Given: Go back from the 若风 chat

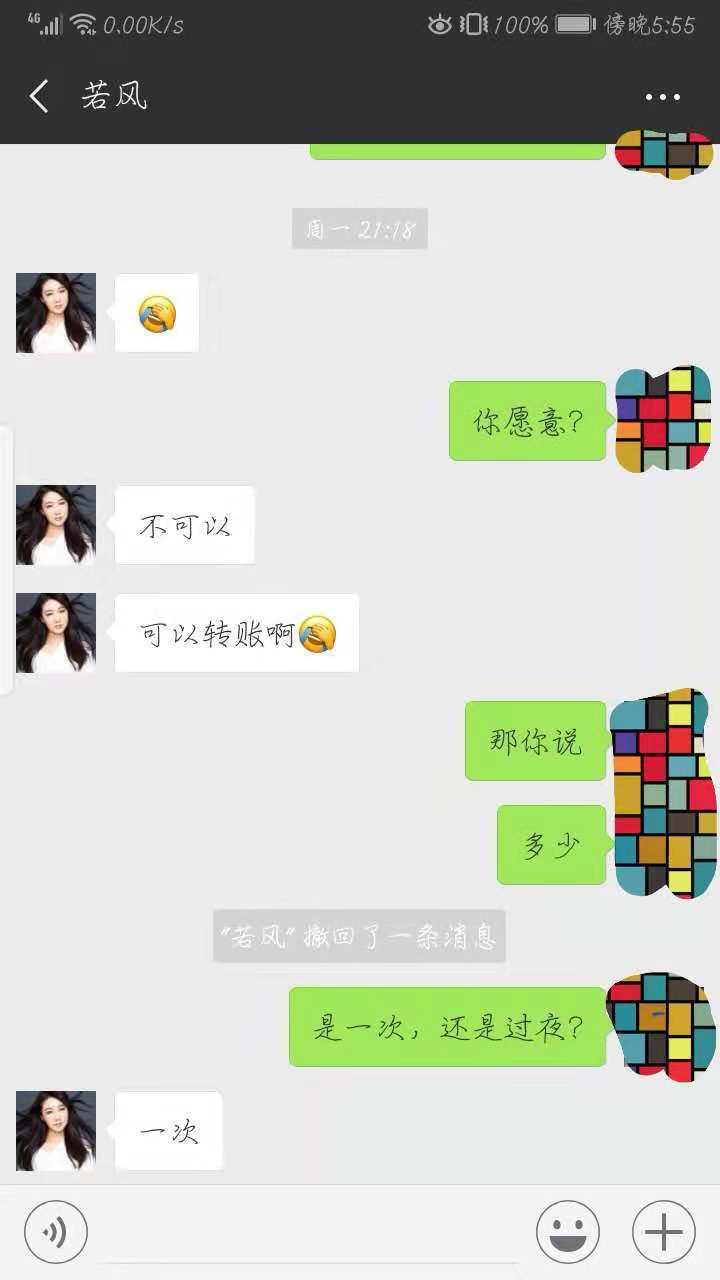Looking at the screenshot, I should 39,97.
